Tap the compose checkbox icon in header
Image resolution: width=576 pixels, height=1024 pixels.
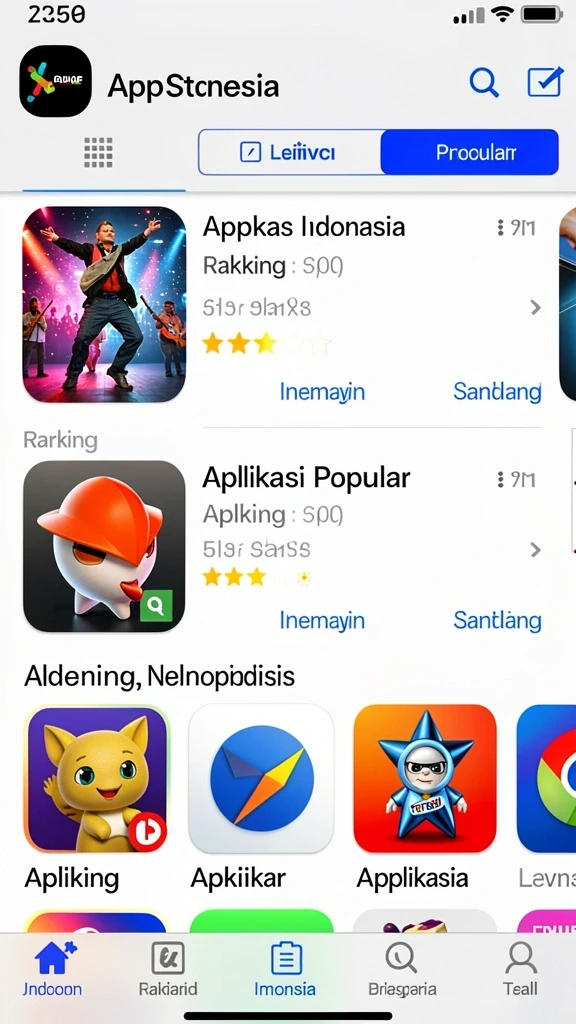click(x=545, y=82)
